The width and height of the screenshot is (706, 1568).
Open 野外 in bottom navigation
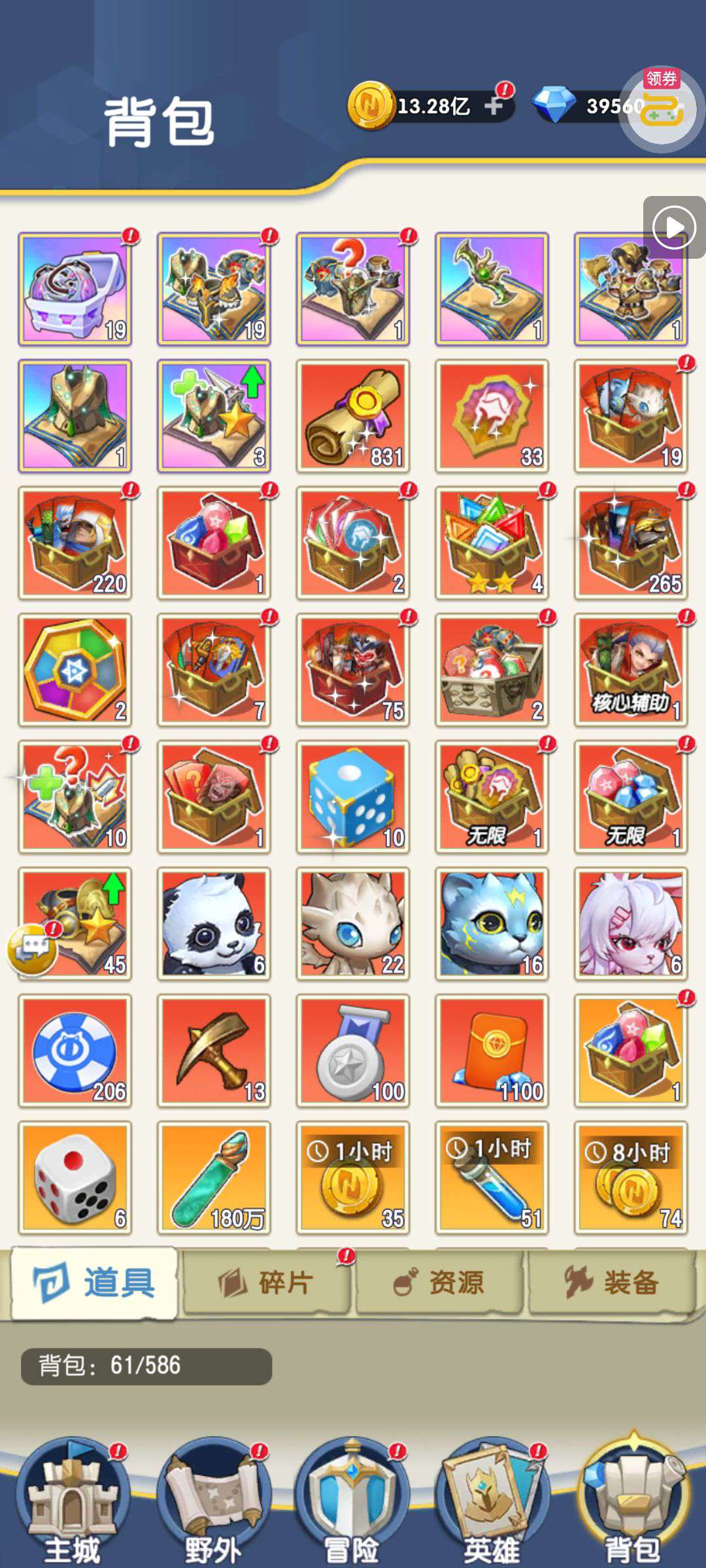[213, 1501]
